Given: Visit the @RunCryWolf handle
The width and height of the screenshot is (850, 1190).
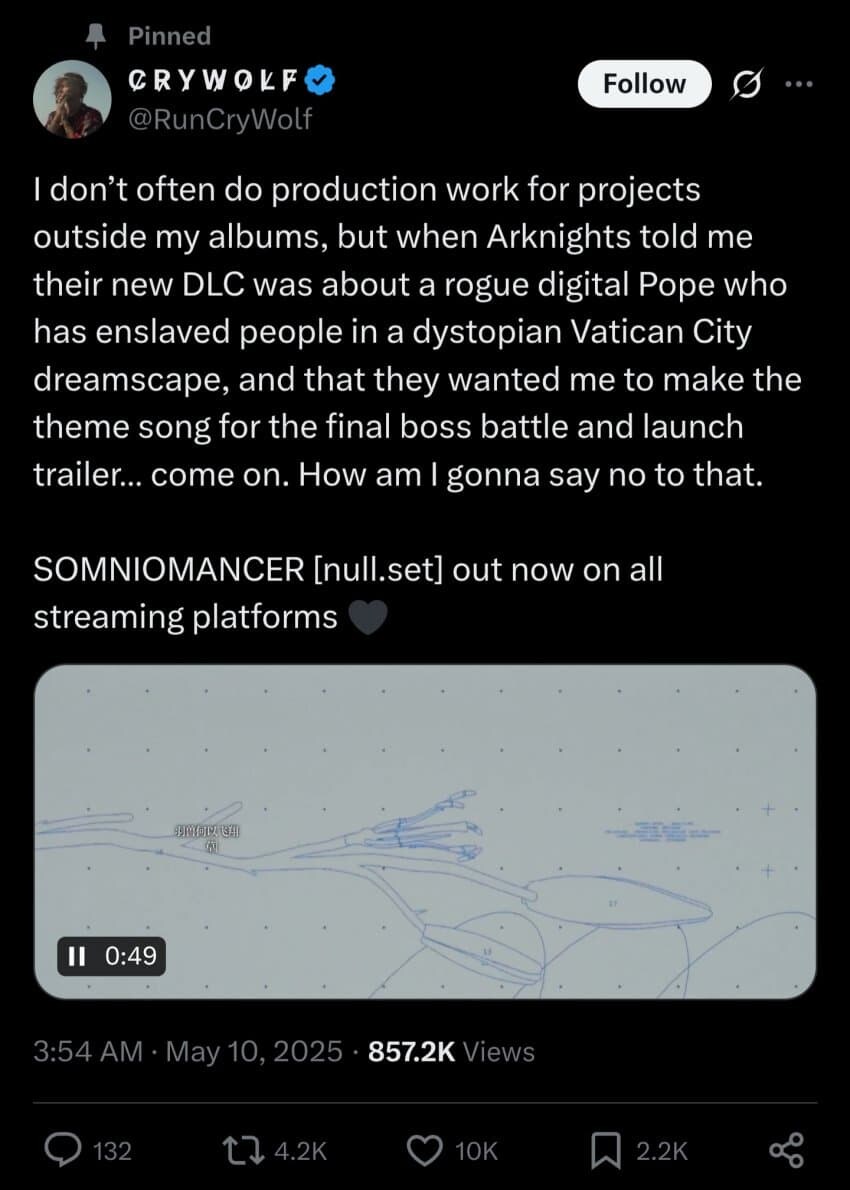Looking at the screenshot, I should click(220, 121).
